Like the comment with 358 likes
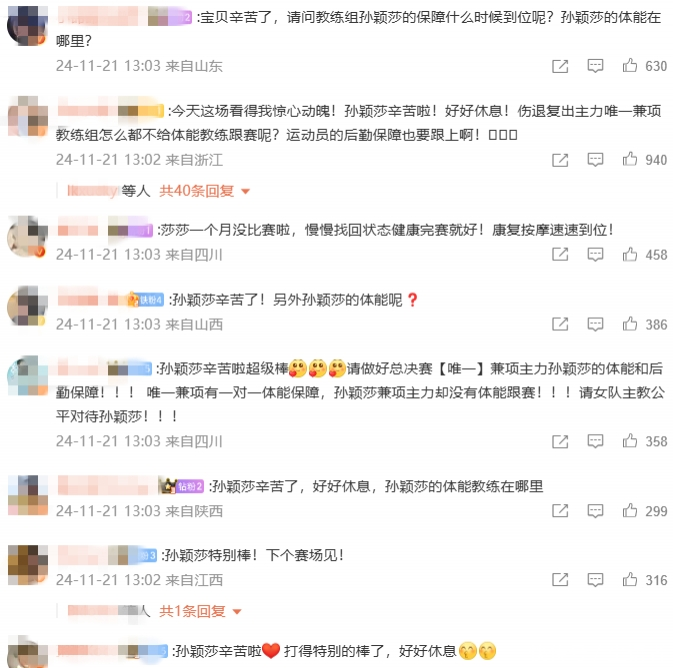 point(630,441)
